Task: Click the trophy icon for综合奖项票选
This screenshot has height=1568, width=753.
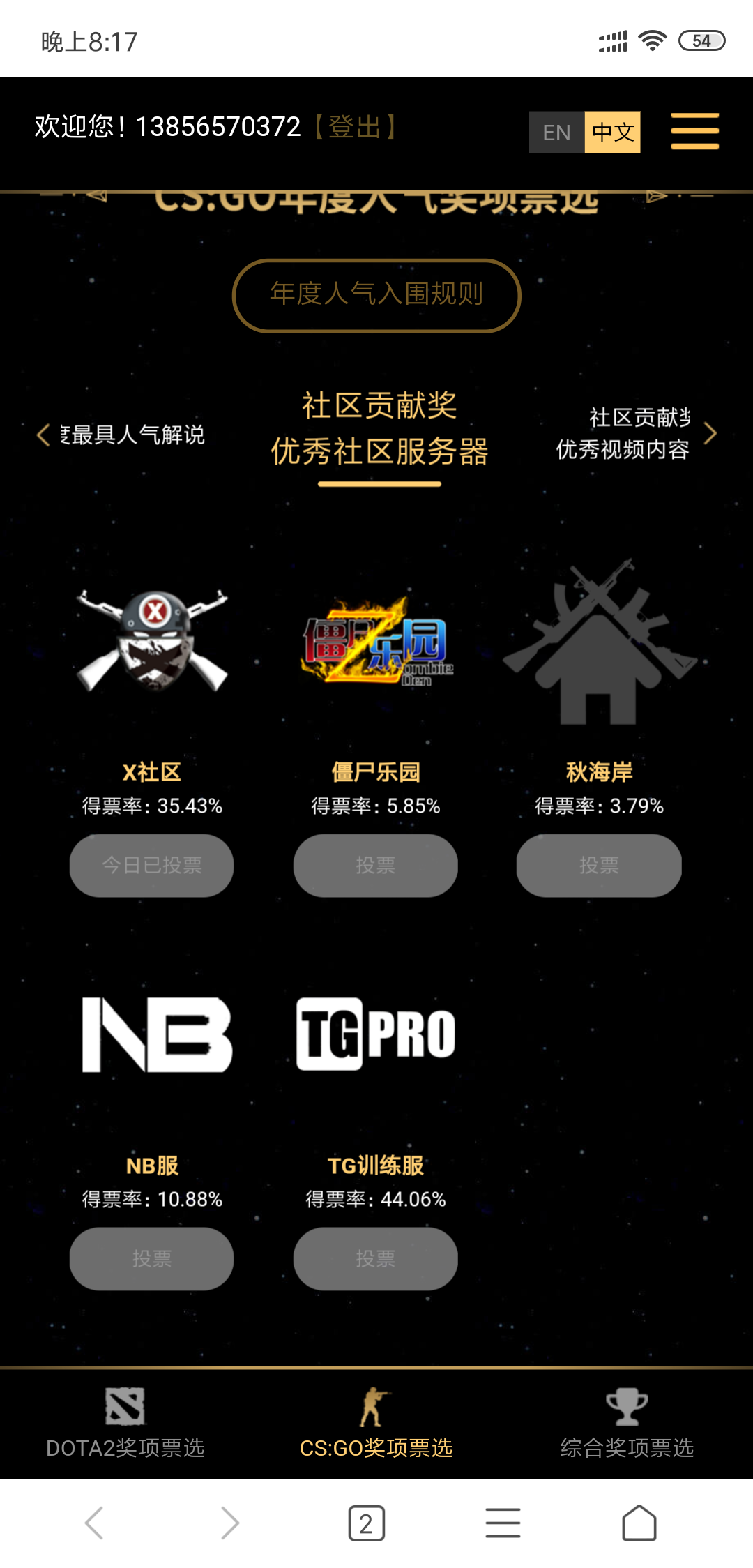Action: point(627,1406)
